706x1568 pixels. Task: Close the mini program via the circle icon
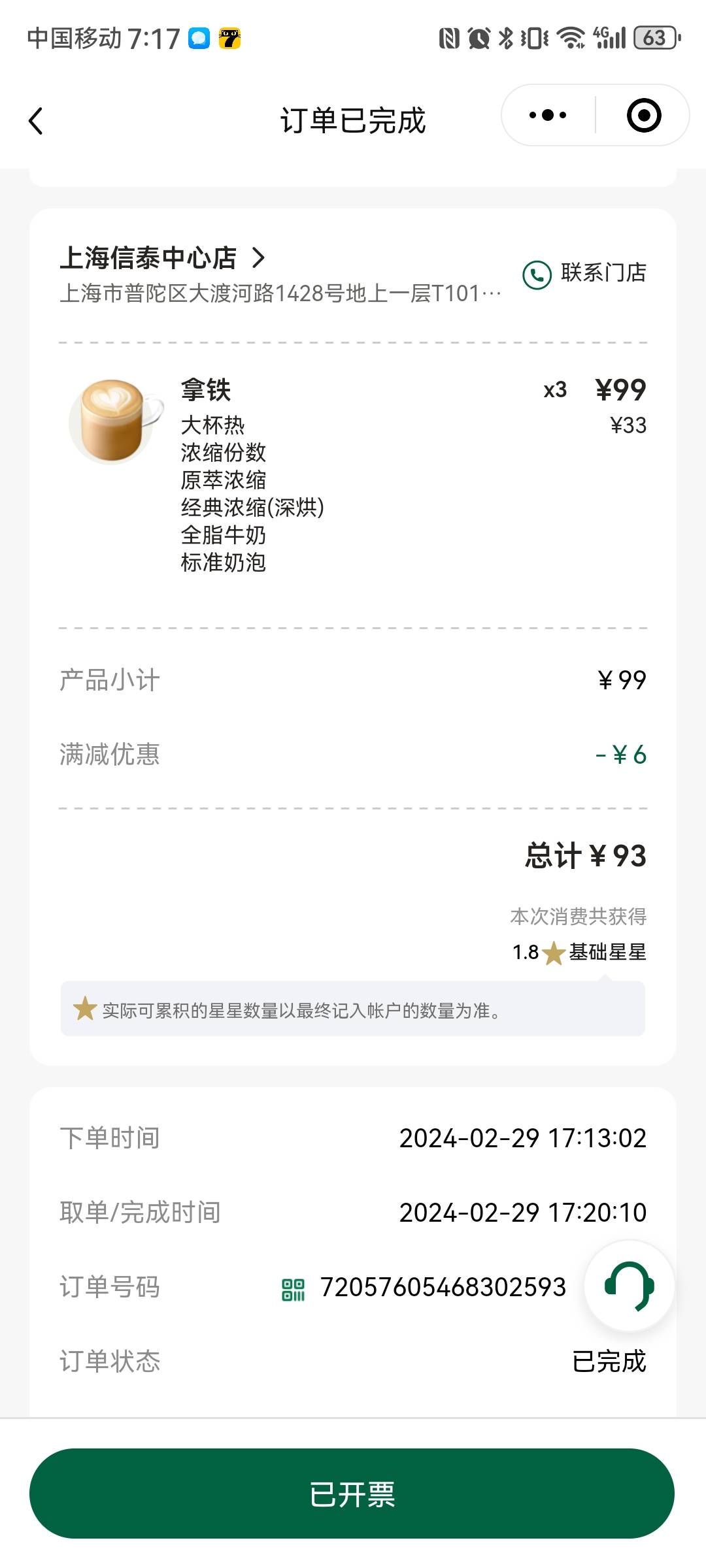[x=644, y=116]
